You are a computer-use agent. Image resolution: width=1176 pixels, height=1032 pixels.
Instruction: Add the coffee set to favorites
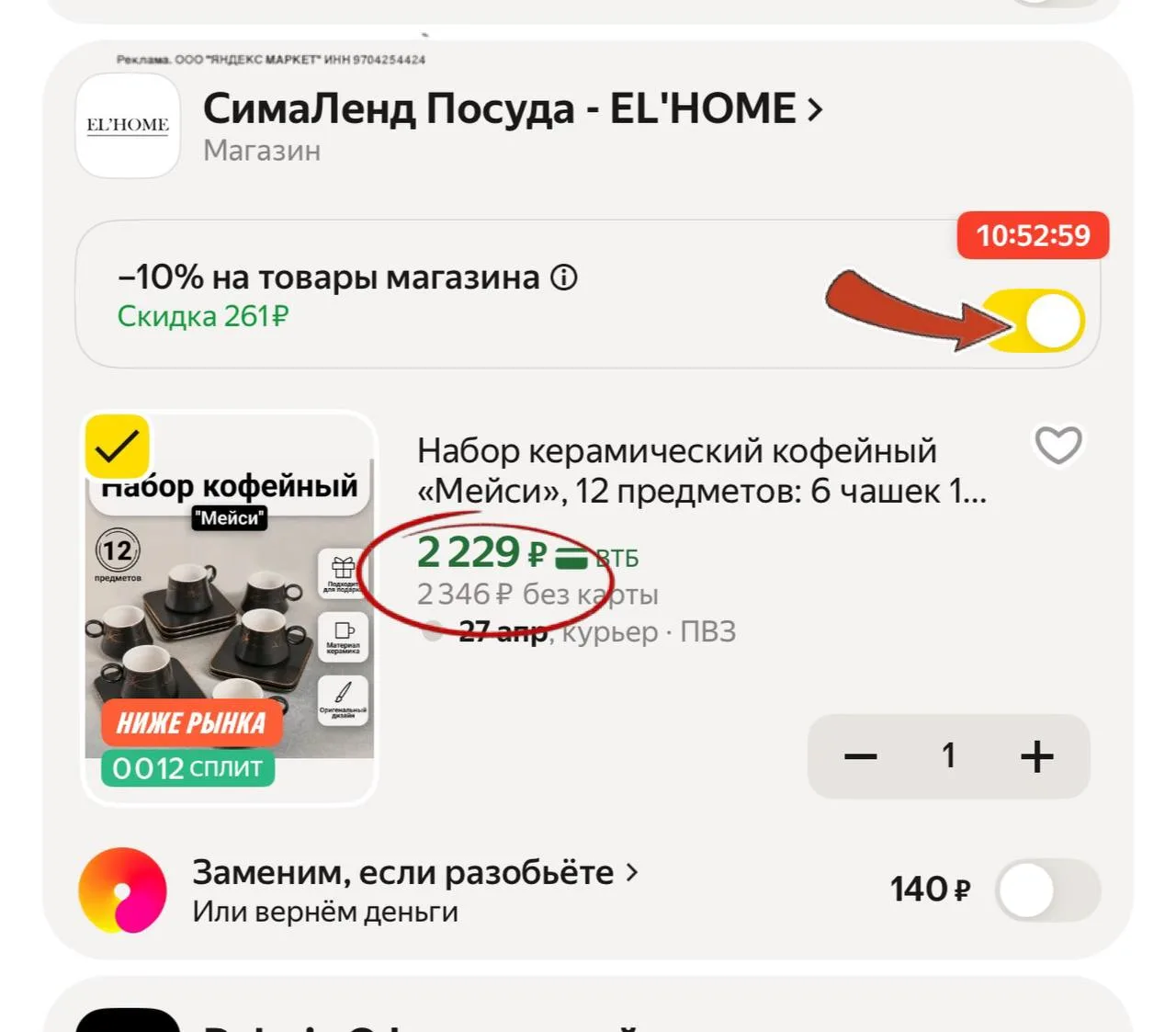[x=1057, y=447]
